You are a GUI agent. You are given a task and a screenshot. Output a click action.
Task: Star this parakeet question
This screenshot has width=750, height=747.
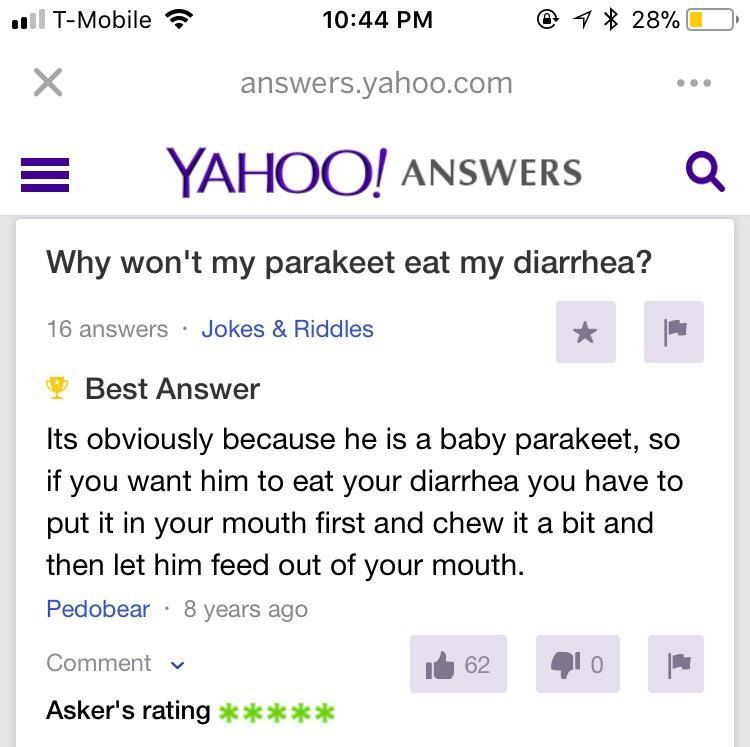click(586, 332)
